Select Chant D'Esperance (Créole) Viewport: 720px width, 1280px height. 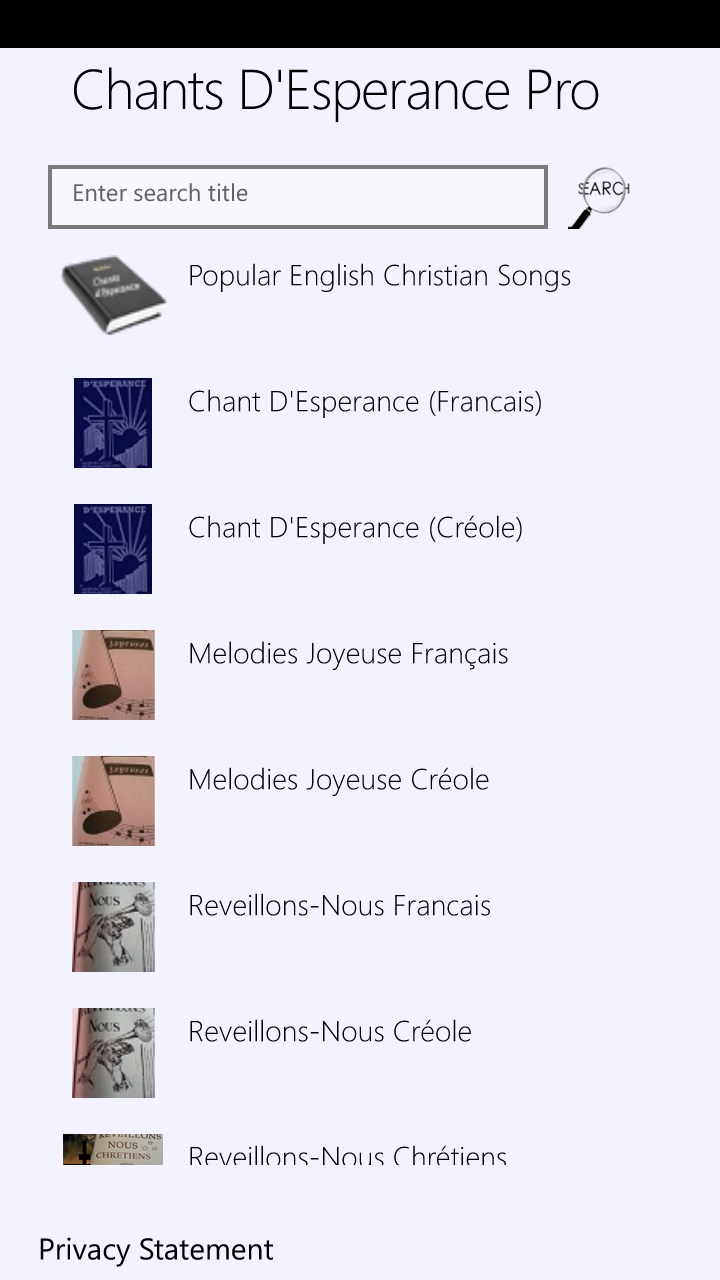(x=355, y=528)
